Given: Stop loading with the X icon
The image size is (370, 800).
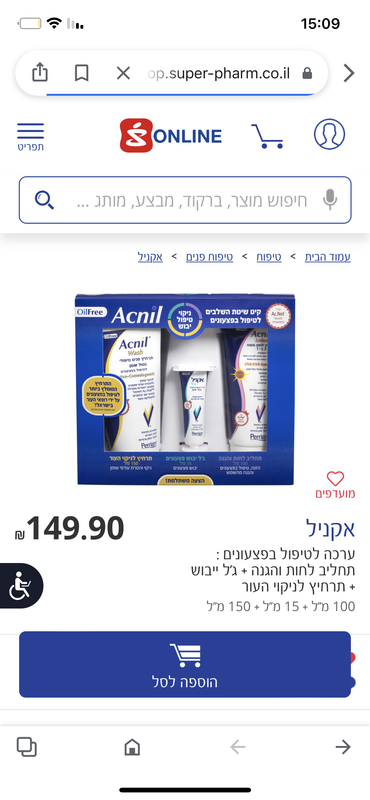Looking at the screenshot, I should 123,73.
